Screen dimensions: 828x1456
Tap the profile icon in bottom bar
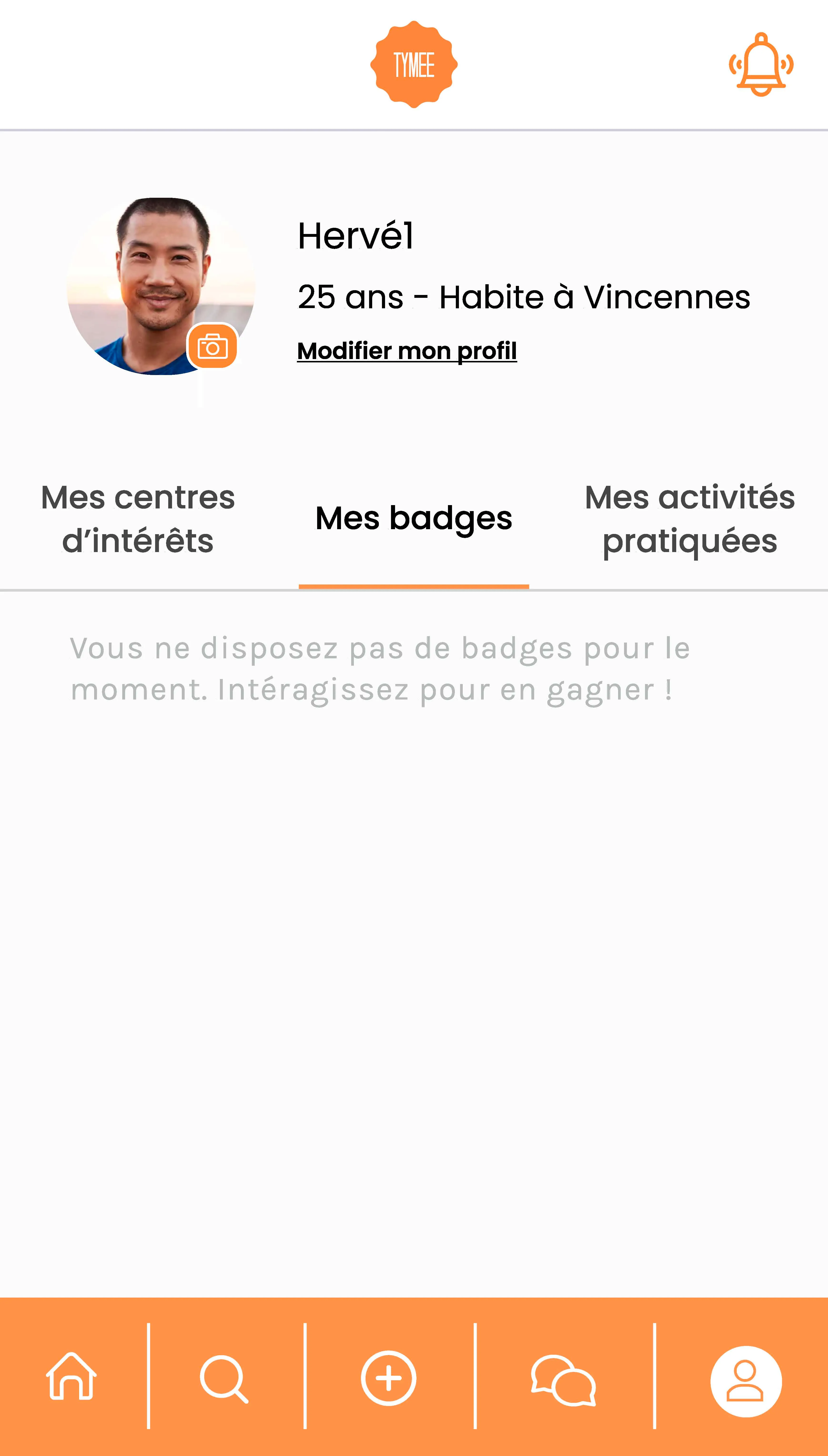[x=746, y=1381]
